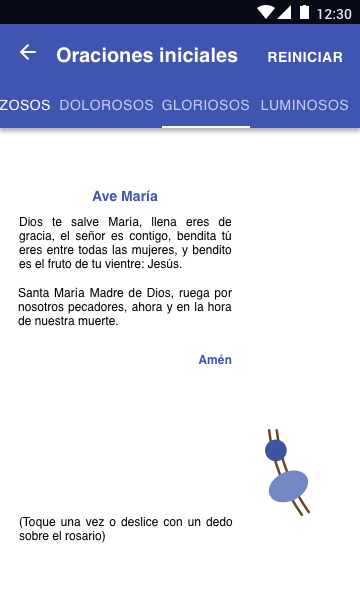Select the GLORIOSOS tab
The height and width of the screenshot is (592, 360).
click(206, 105)
